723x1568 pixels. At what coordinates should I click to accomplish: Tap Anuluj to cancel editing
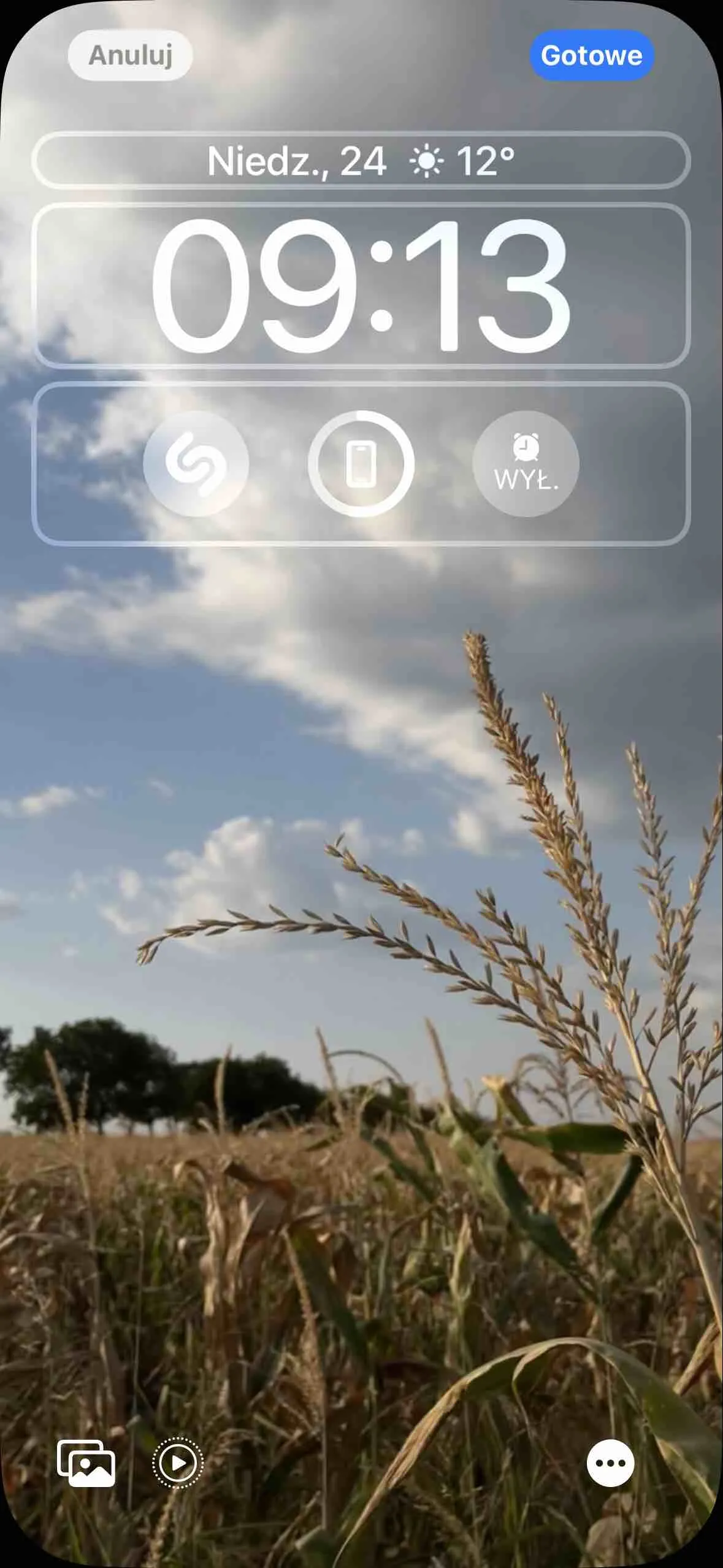click(130, 55)
